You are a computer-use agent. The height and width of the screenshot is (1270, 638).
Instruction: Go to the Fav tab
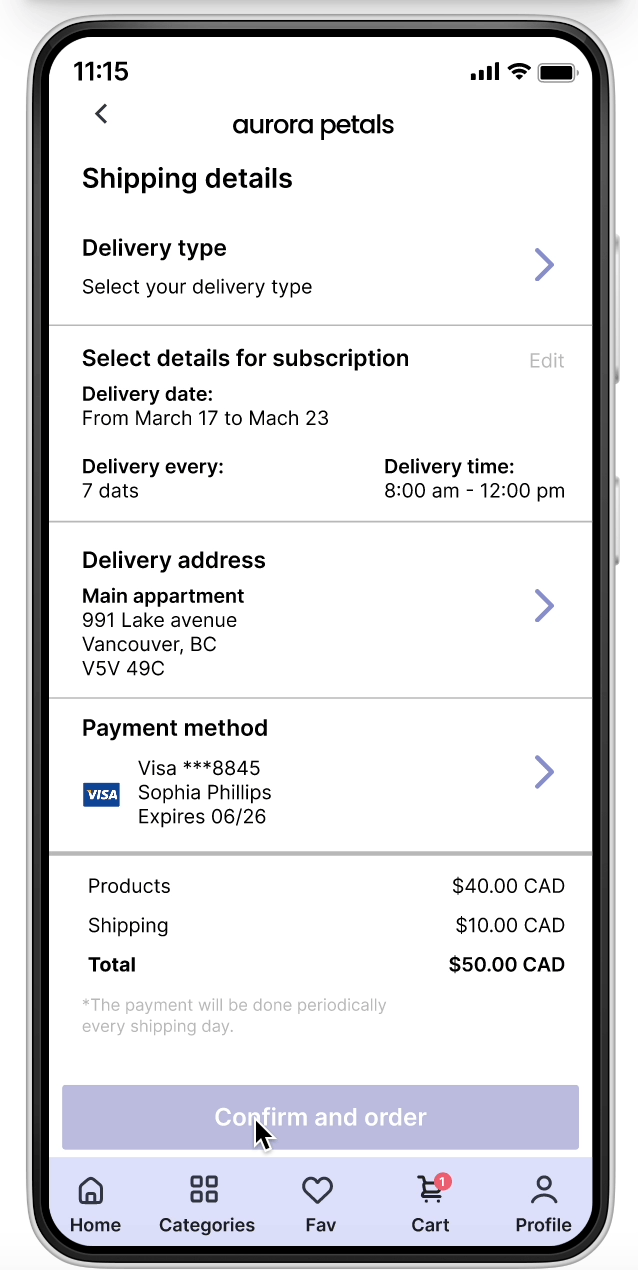tap(319, 1204)
